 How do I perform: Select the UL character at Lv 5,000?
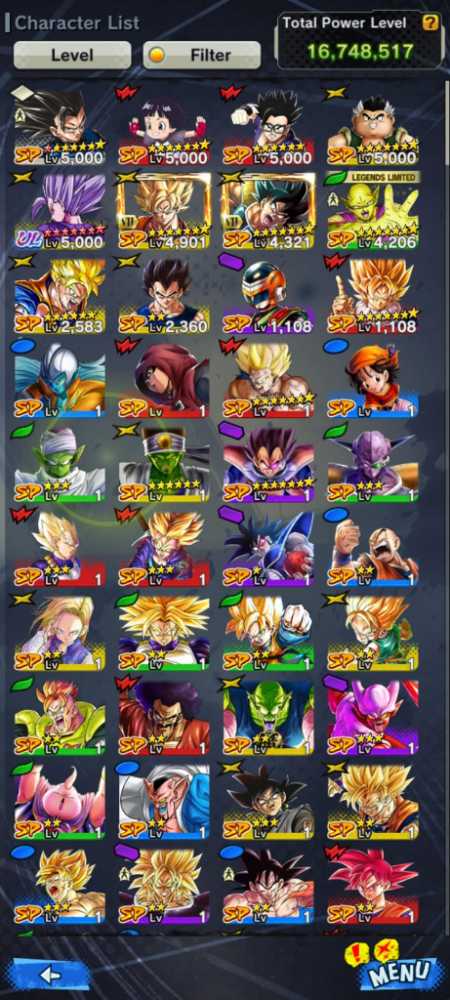[59, 210]
